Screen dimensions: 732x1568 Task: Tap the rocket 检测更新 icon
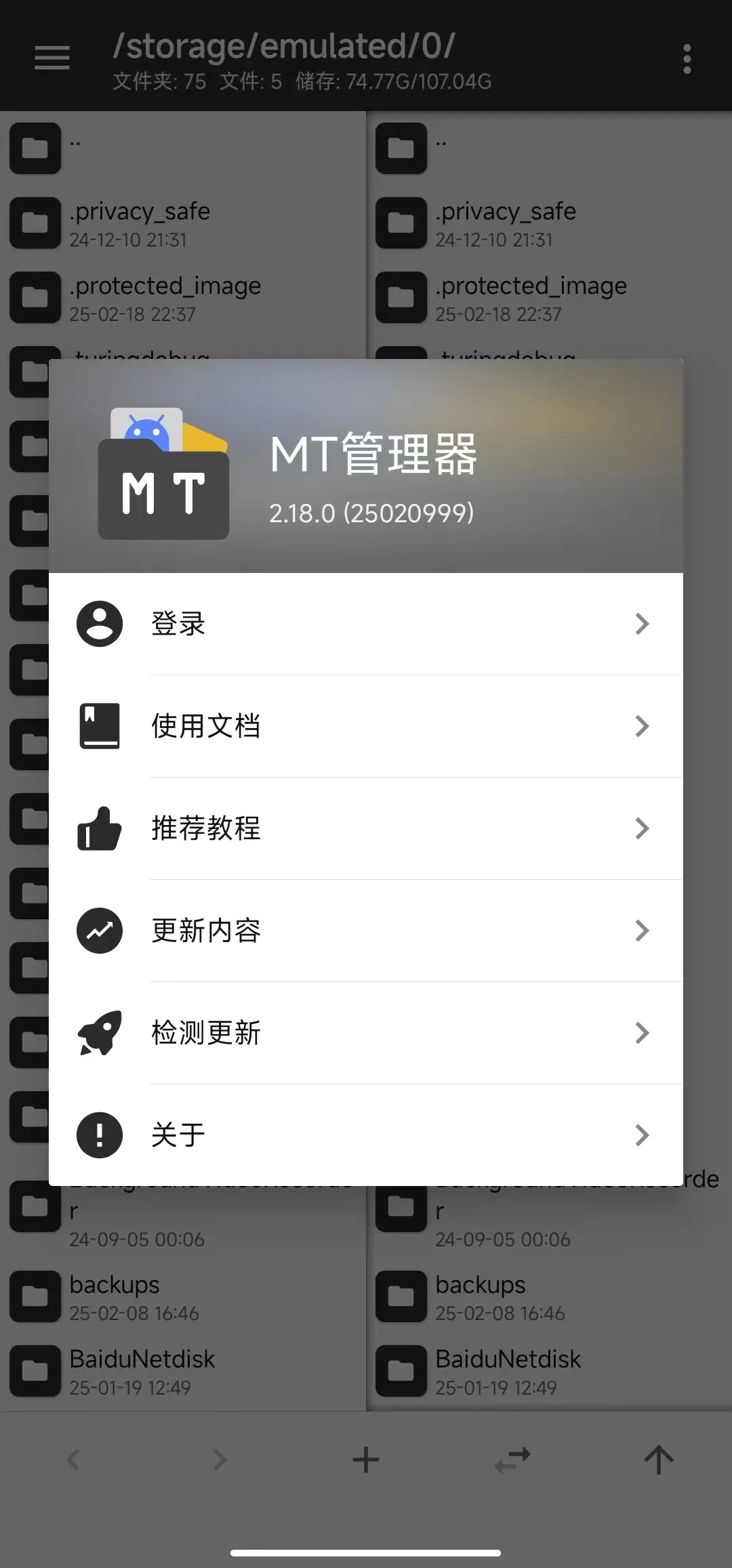click(x=99, y=1032)
